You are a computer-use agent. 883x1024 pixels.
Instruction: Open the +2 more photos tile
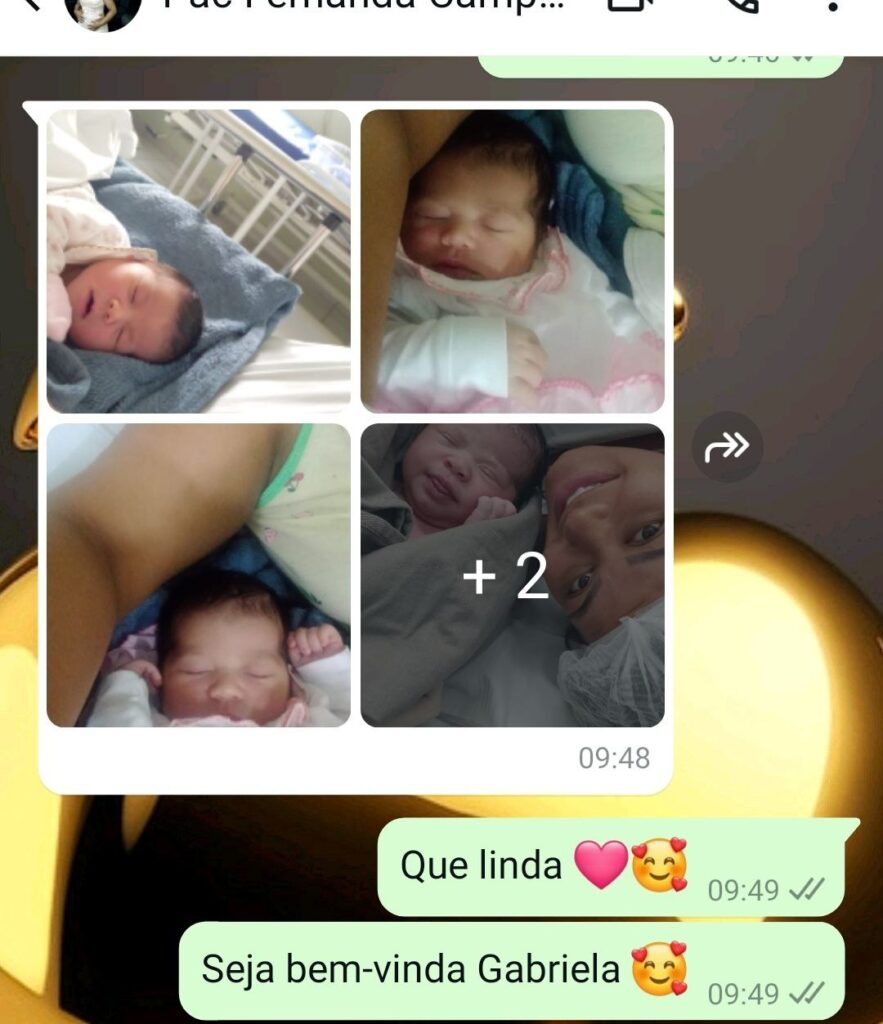512,575
